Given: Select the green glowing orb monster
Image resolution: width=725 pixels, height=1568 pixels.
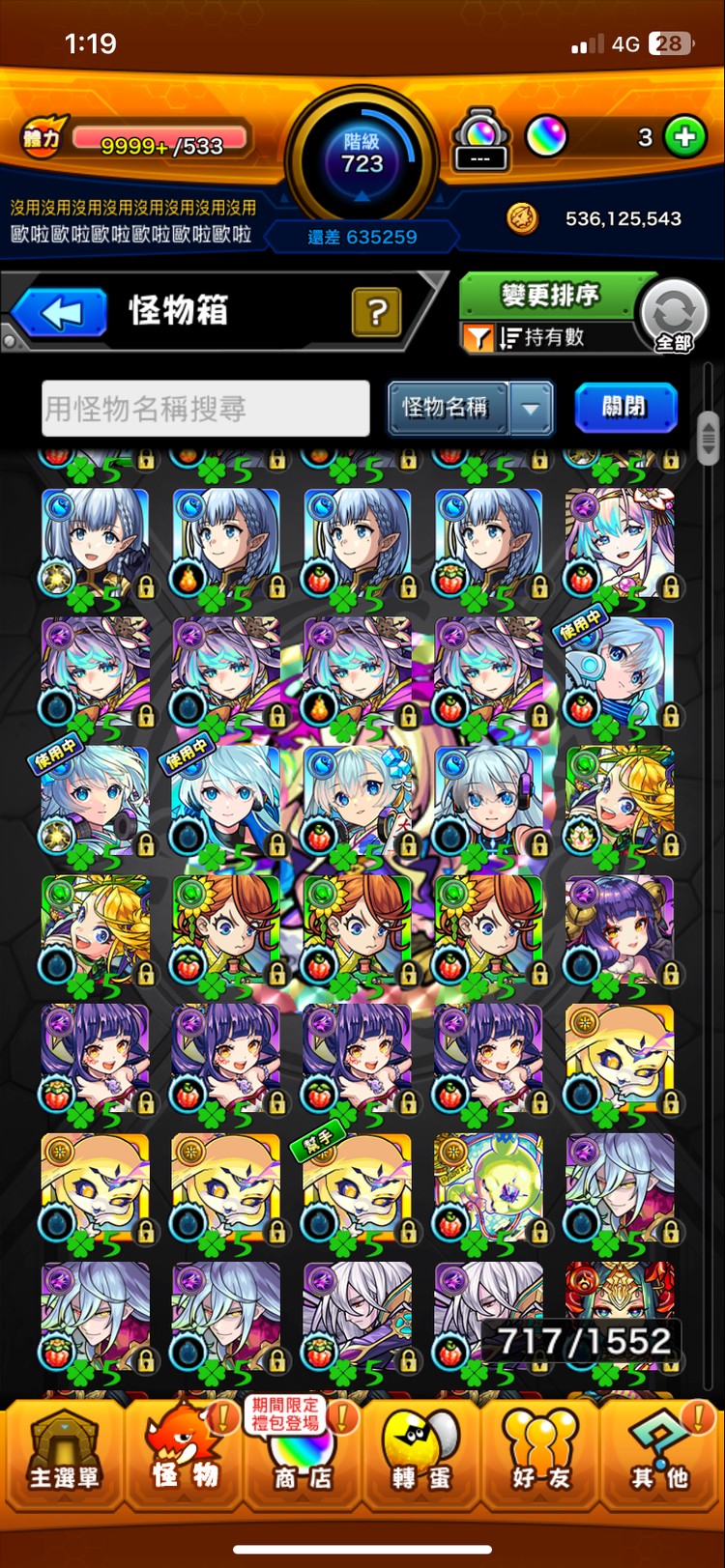Looking at the screenshot, I should point(488,1190).
